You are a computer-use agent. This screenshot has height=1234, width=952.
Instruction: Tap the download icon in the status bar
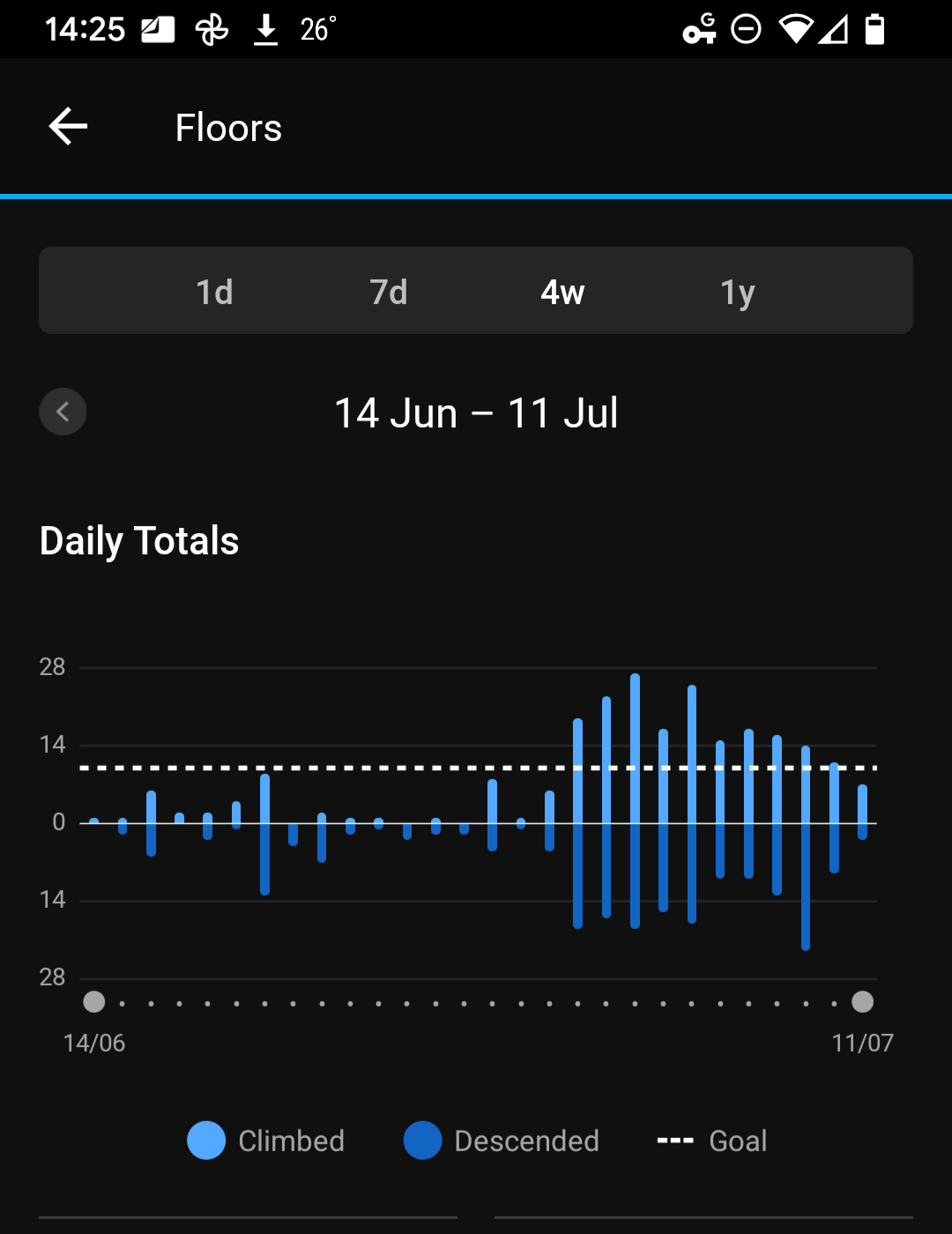click(x=264, y=28)
